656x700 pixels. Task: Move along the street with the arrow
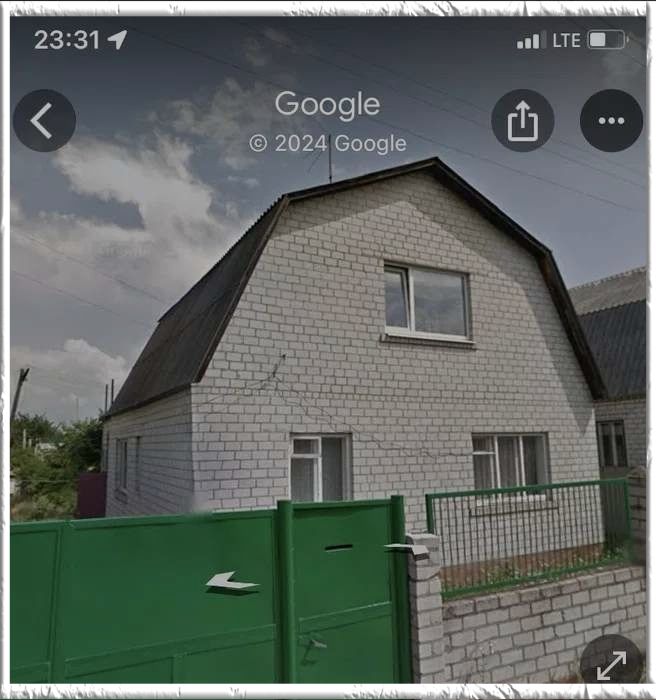[232, 581]
